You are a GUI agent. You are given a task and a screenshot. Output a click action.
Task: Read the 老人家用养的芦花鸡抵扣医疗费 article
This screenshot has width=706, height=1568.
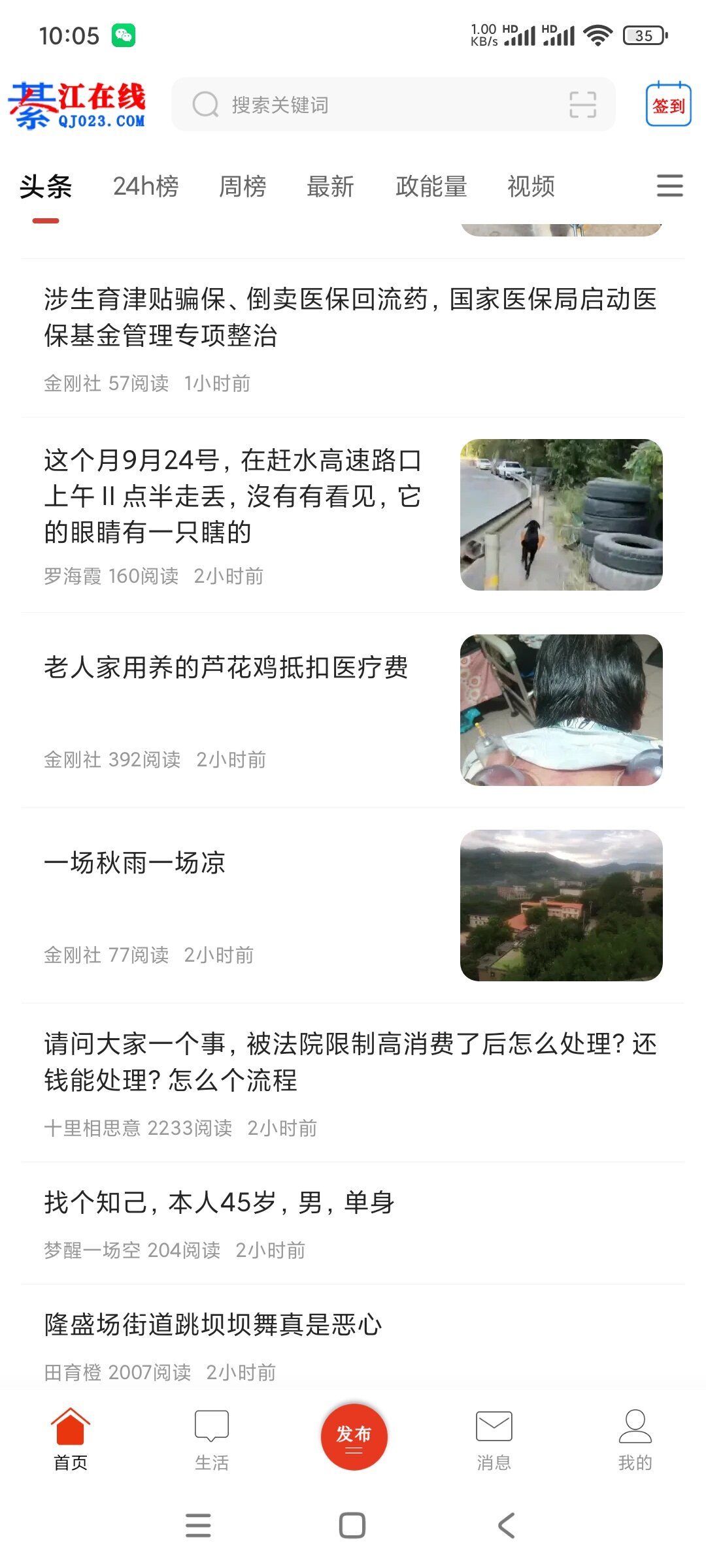pos(226,668)
